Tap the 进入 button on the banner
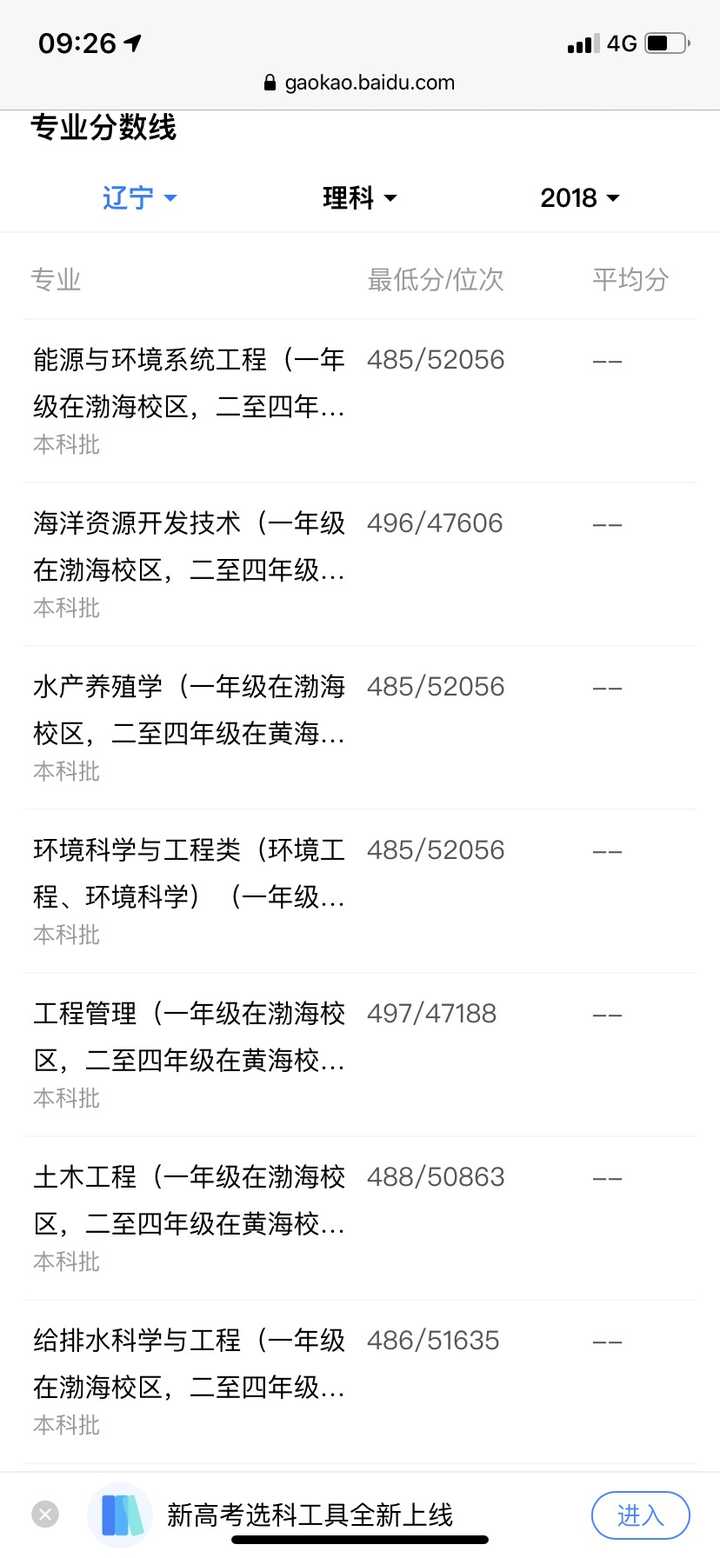Viewport: 720px width, 1558px height. (x=640, y=1514)
